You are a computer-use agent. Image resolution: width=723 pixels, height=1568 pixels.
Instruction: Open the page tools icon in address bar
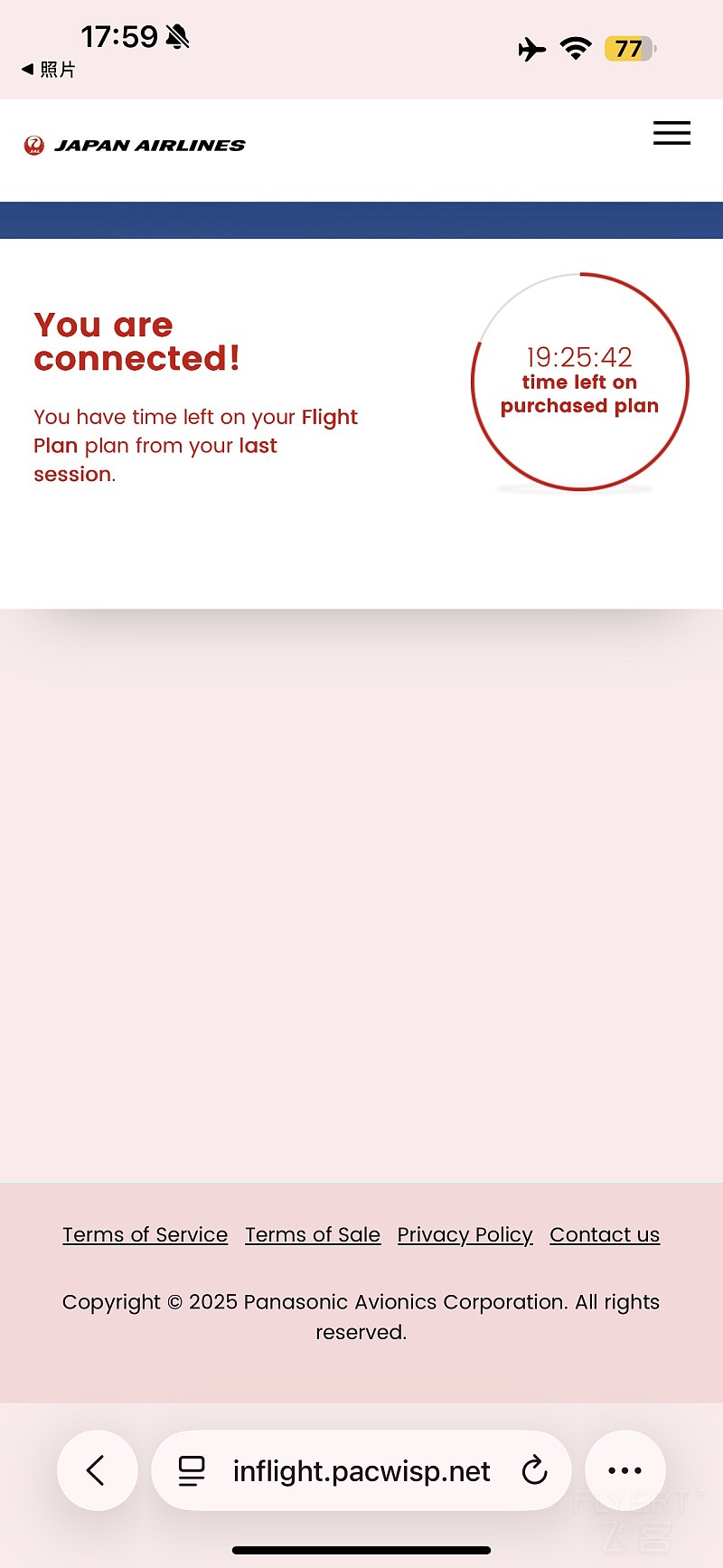pos(192,1471)
